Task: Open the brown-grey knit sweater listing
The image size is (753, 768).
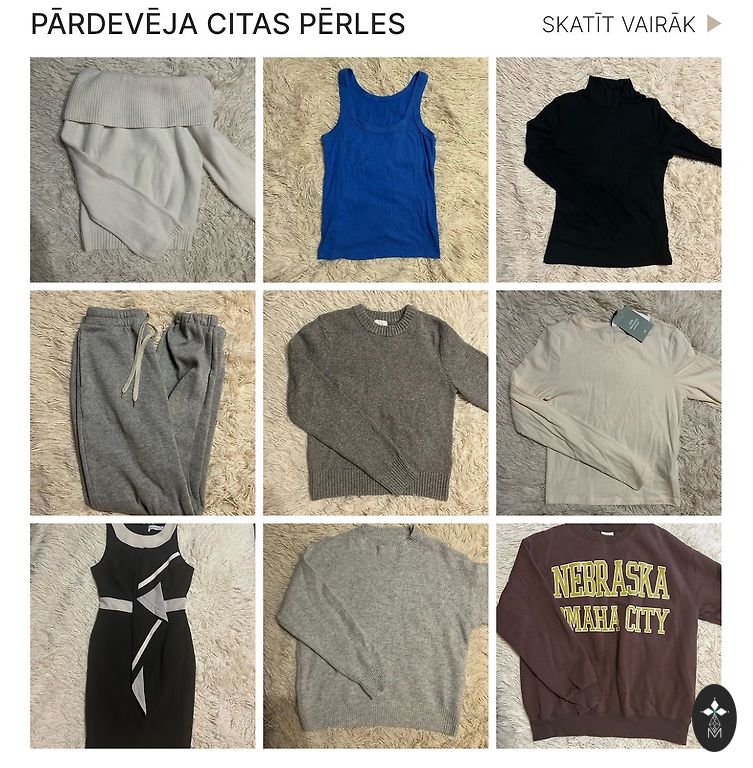Action: pyautogui.click(x=375, y=402)
